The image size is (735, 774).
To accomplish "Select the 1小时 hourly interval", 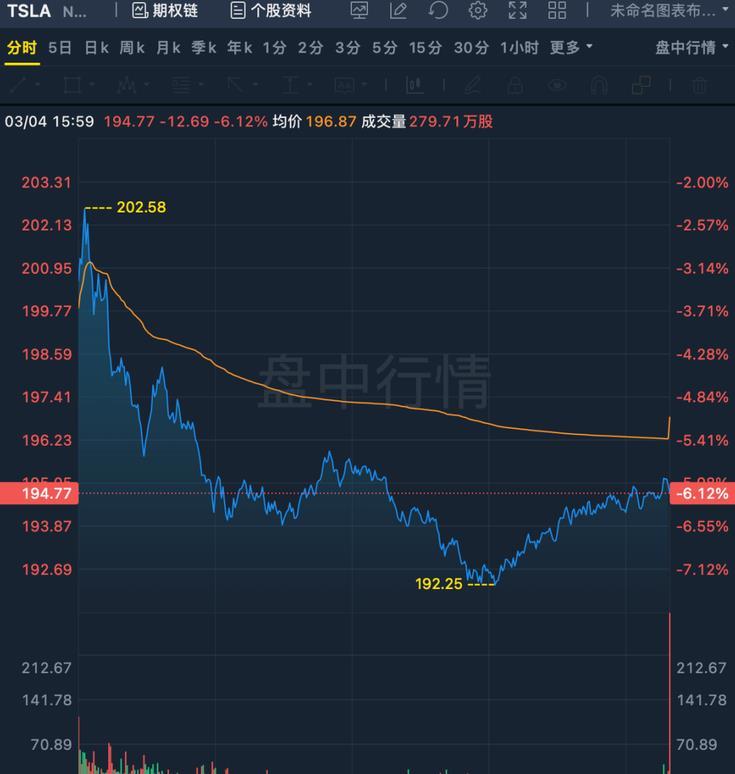I will 519,48.
